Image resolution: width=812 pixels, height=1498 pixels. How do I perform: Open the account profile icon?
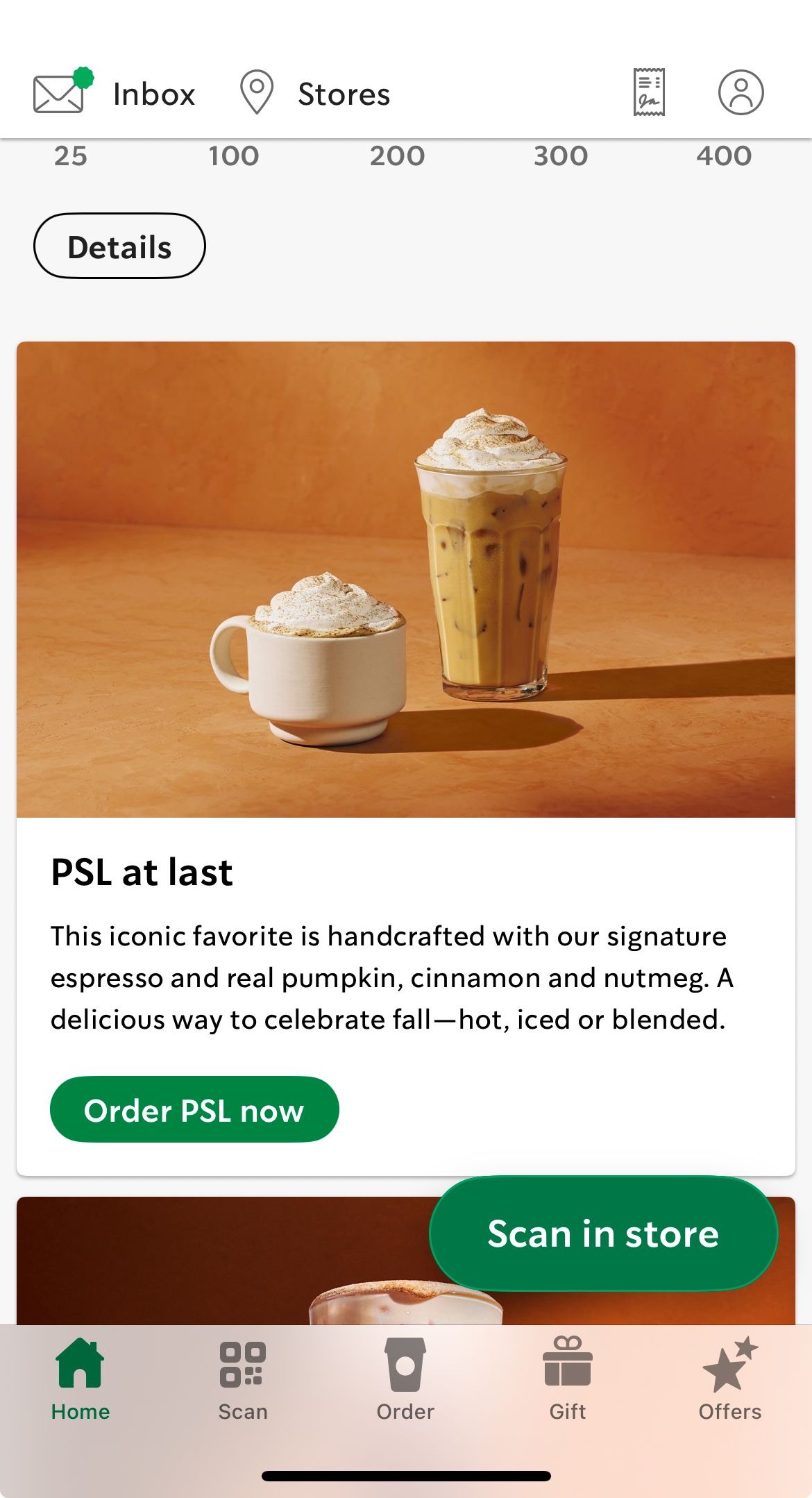pyautogui.click(x=741, y=92)
